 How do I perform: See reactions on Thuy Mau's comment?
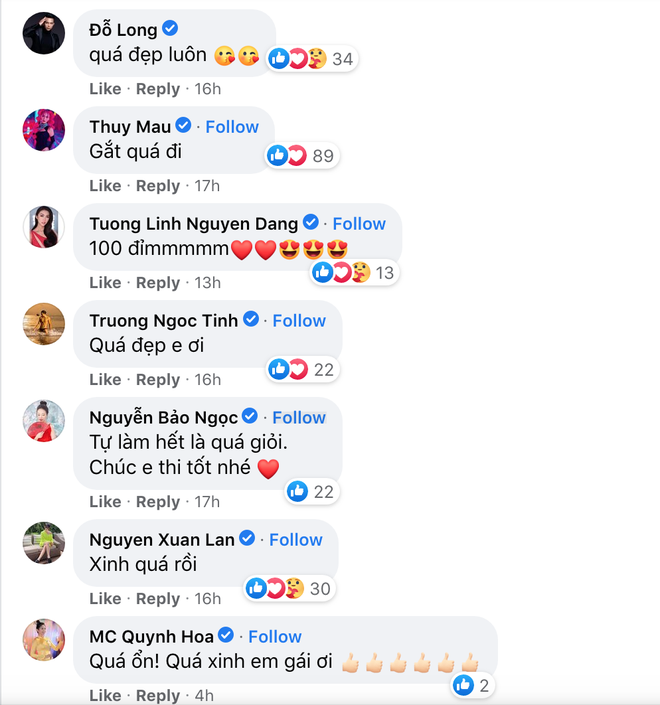300,156
